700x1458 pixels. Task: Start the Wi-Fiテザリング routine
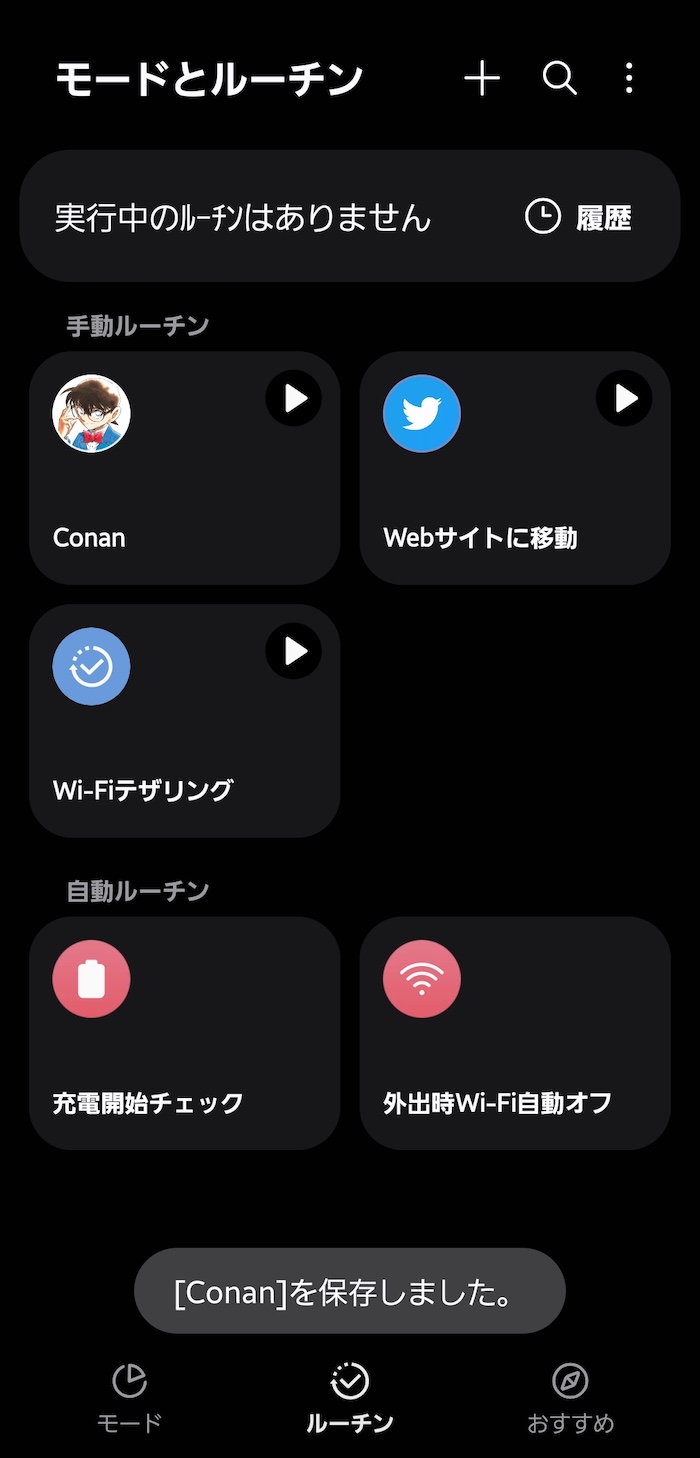[x=294, y=652]
